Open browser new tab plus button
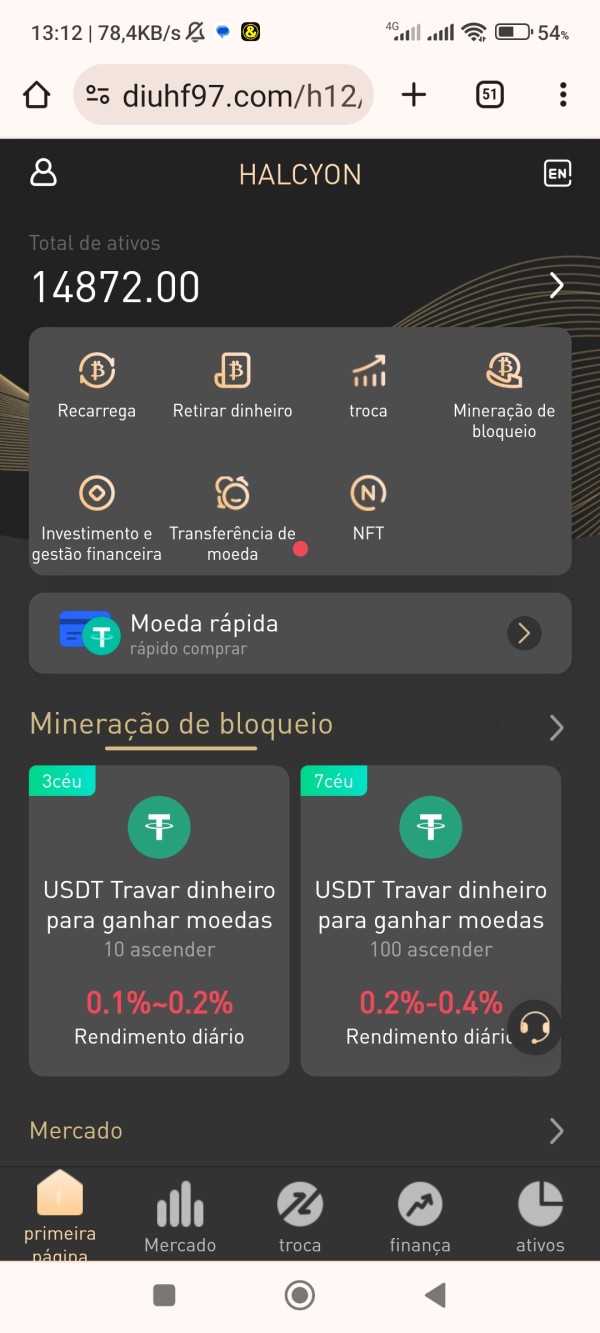The height and width of the screenshot is (1333, 600). point(413,95)
